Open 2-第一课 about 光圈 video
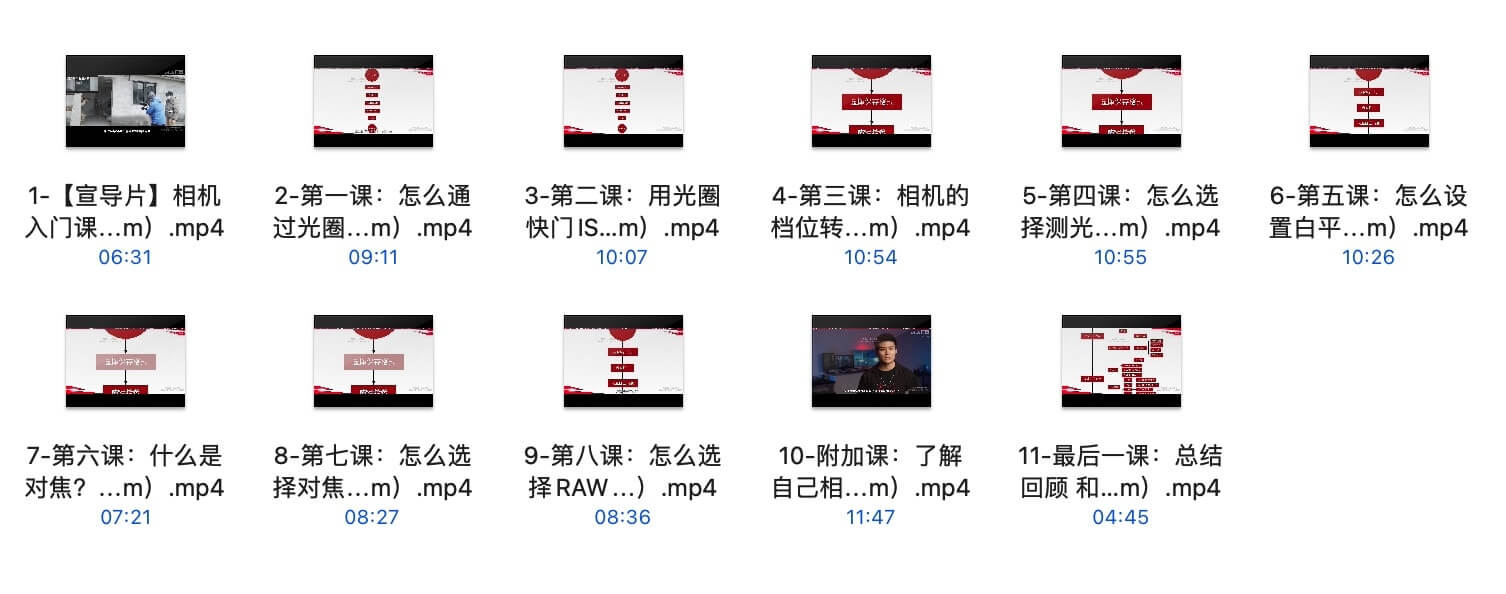 373,101
